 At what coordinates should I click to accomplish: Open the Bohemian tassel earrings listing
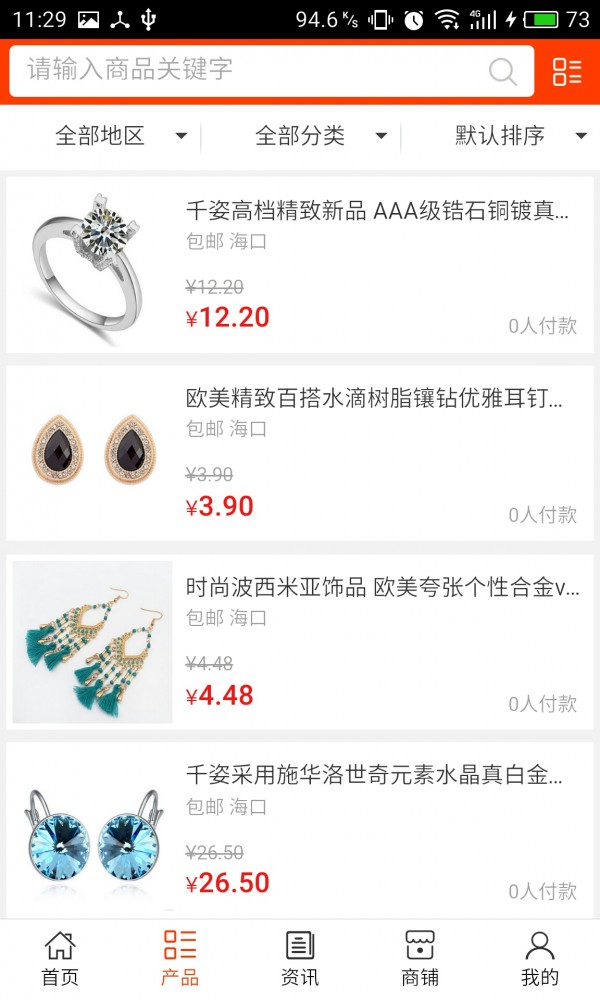[x=300, y=642]
